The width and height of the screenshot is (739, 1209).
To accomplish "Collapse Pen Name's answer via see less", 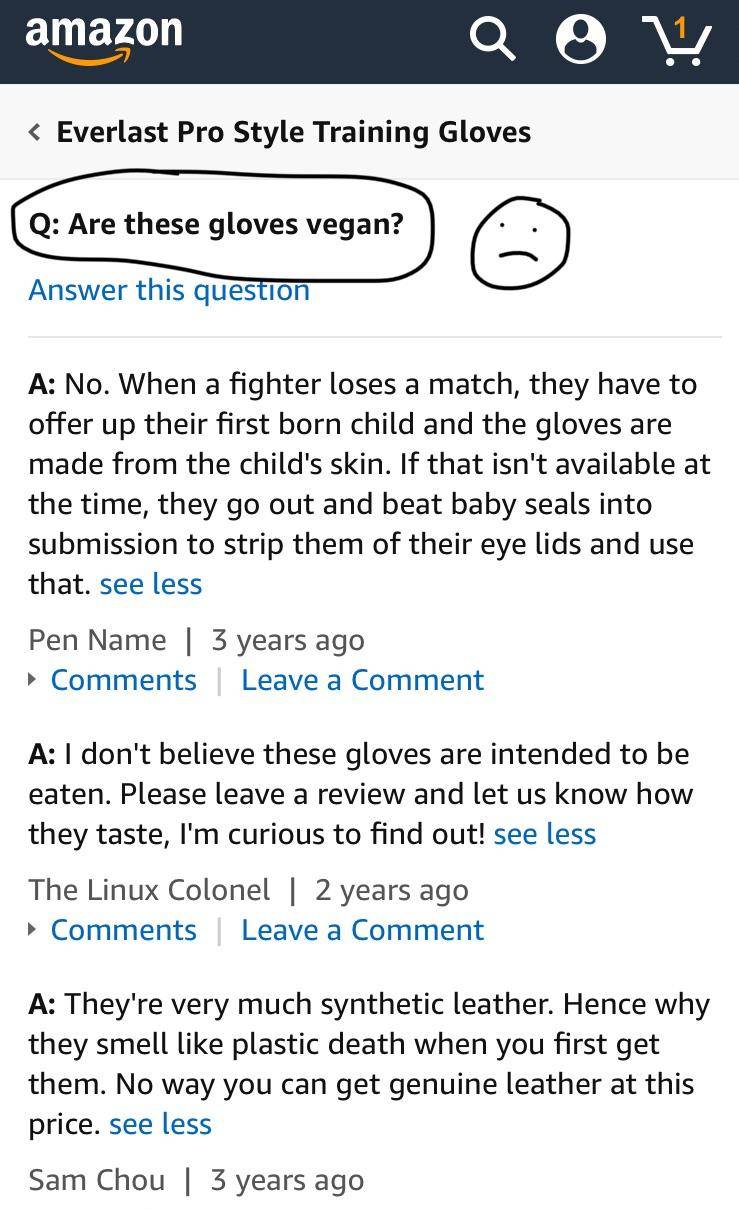I will (x=150, y=584).
